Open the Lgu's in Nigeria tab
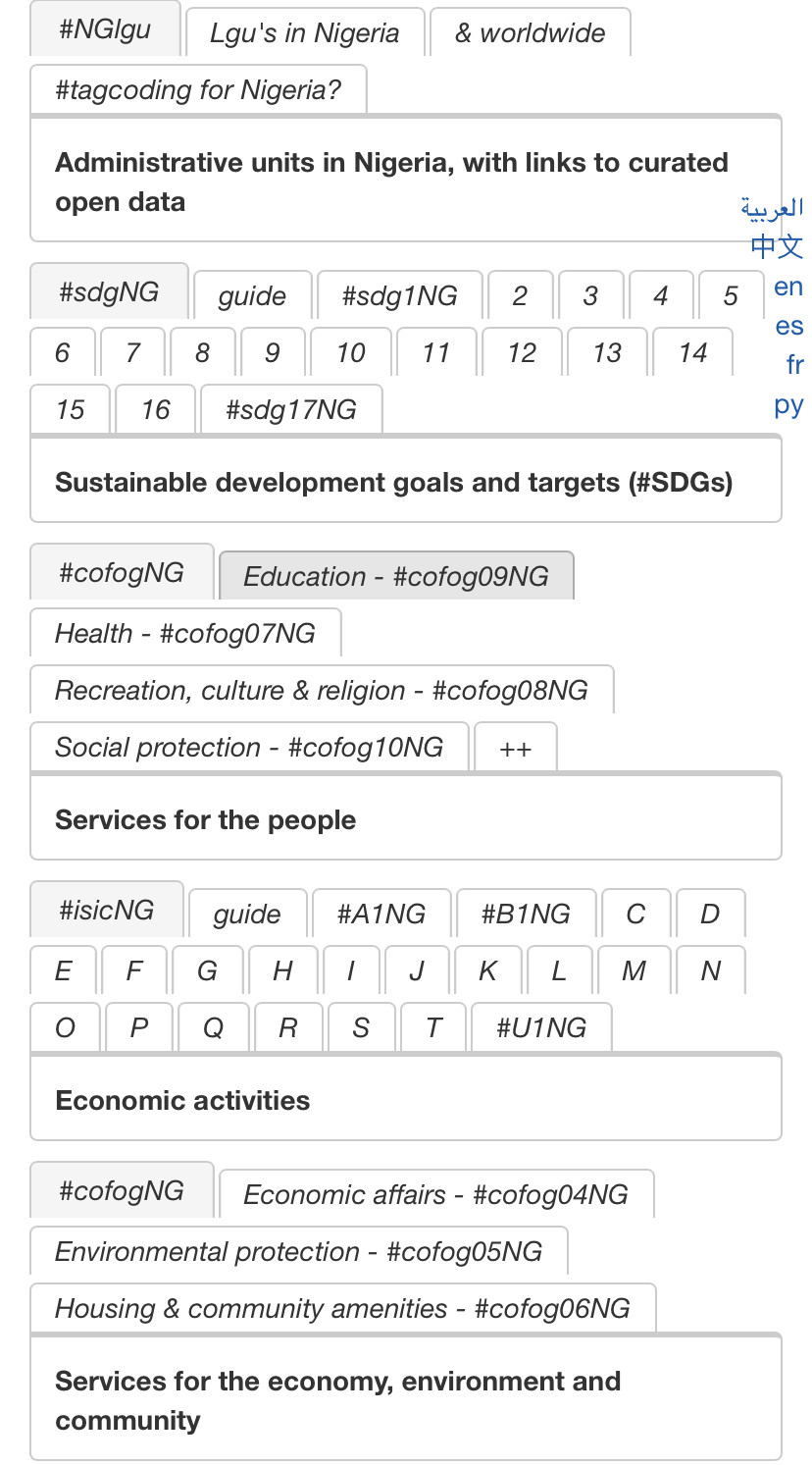This screenshot has width=812, height=1465. 305,32
